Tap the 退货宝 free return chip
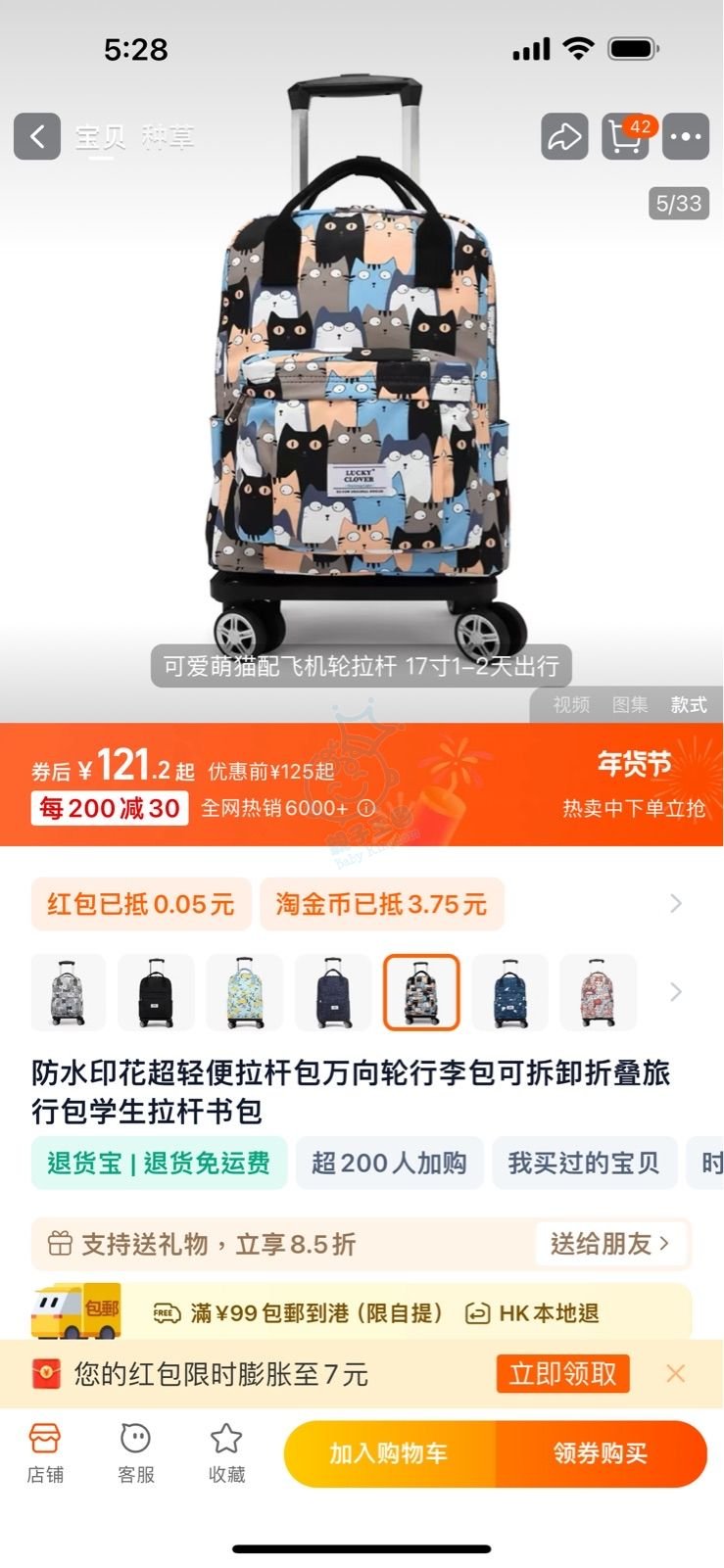The image size is (724, 1568). click(159, 1163)
